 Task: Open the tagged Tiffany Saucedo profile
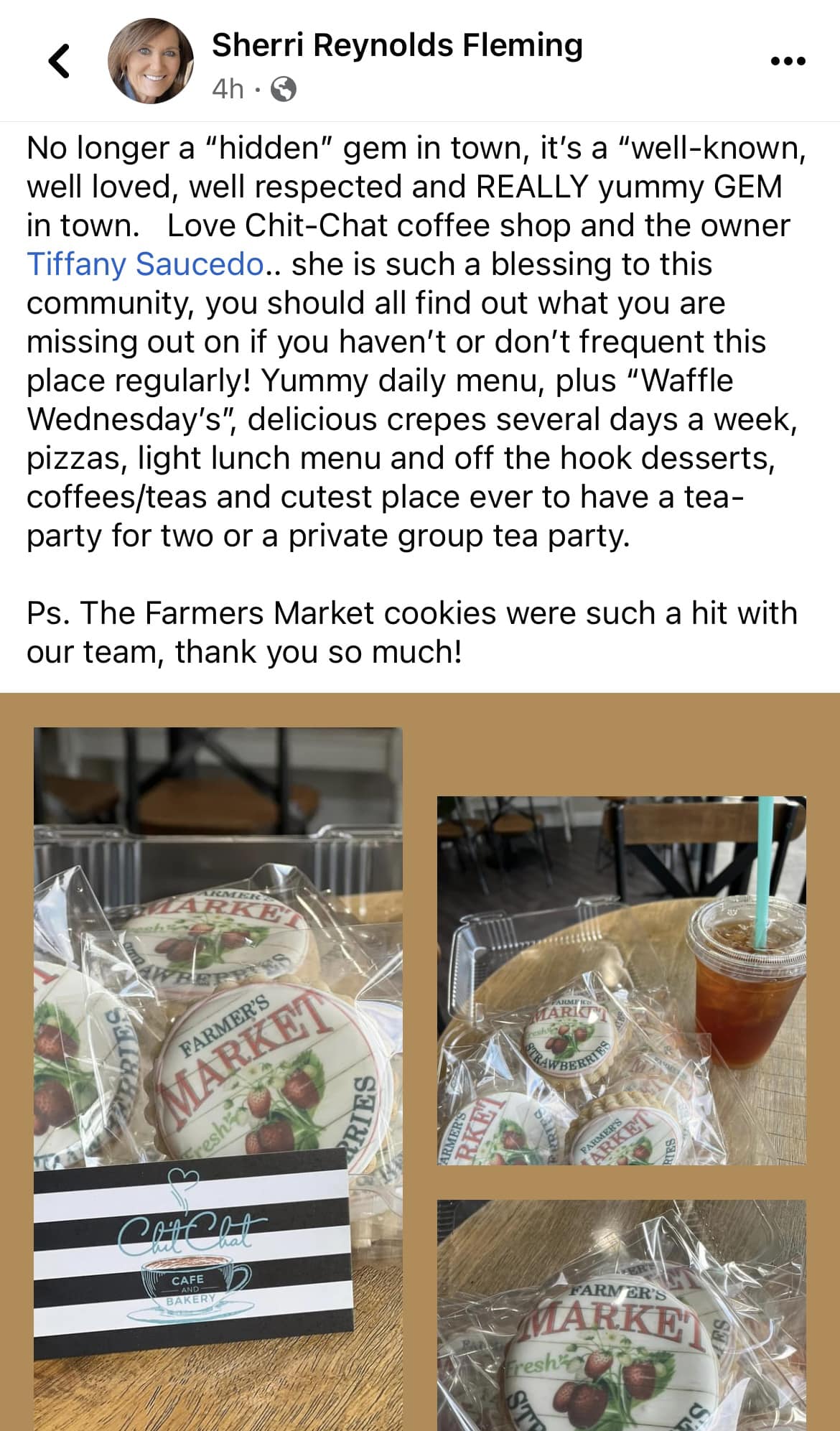(x=146, y=264)
